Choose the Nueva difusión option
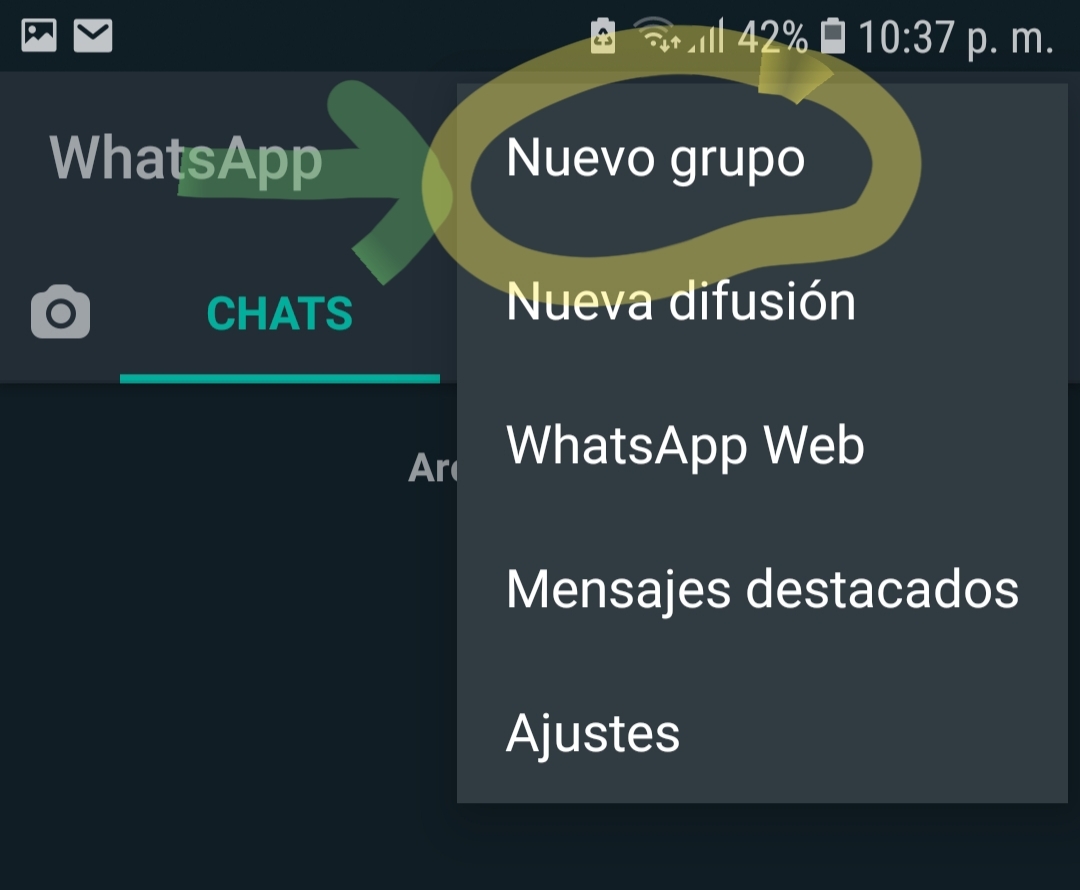Screen dimensions: 1080x890 680,302
